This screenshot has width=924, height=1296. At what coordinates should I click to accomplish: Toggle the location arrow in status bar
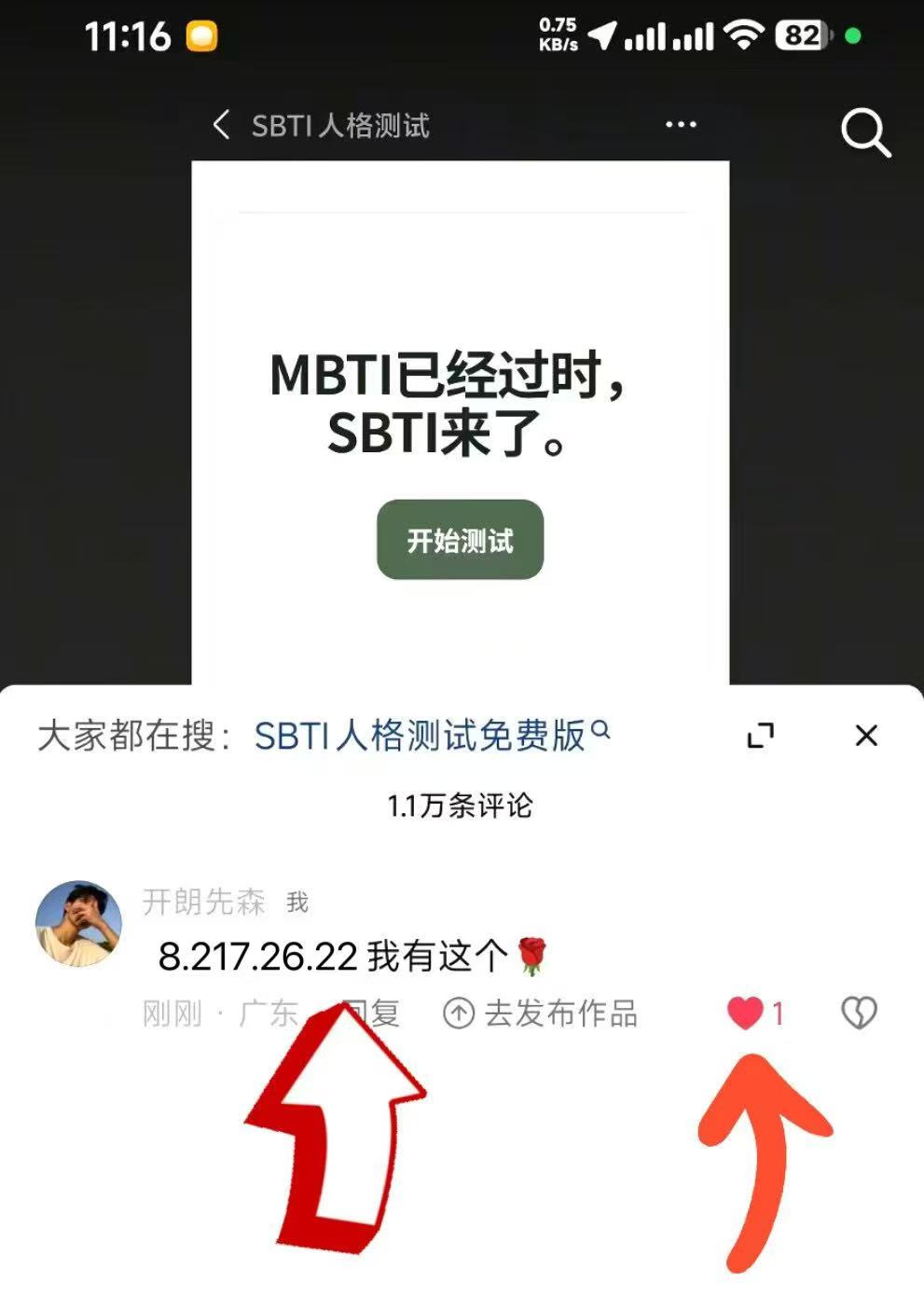pyautogui.click(x=602, y=35)
